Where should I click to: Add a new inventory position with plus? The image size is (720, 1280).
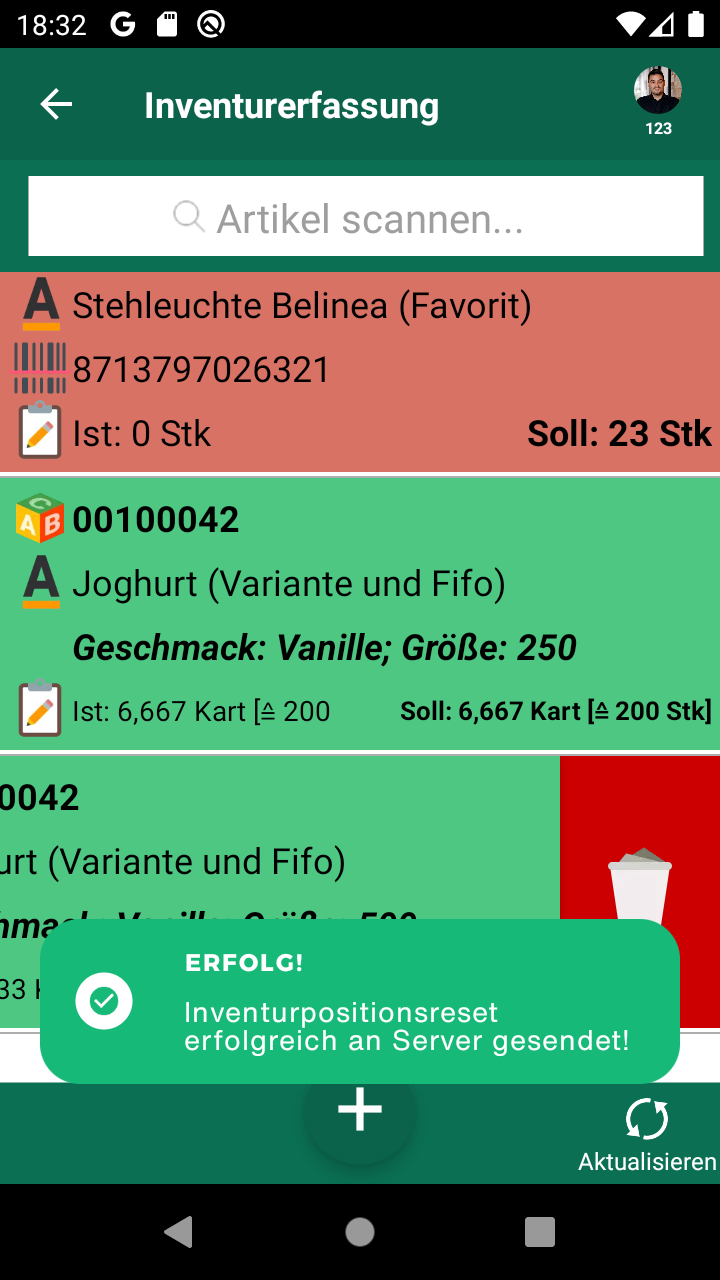[x=360, y=1110]
